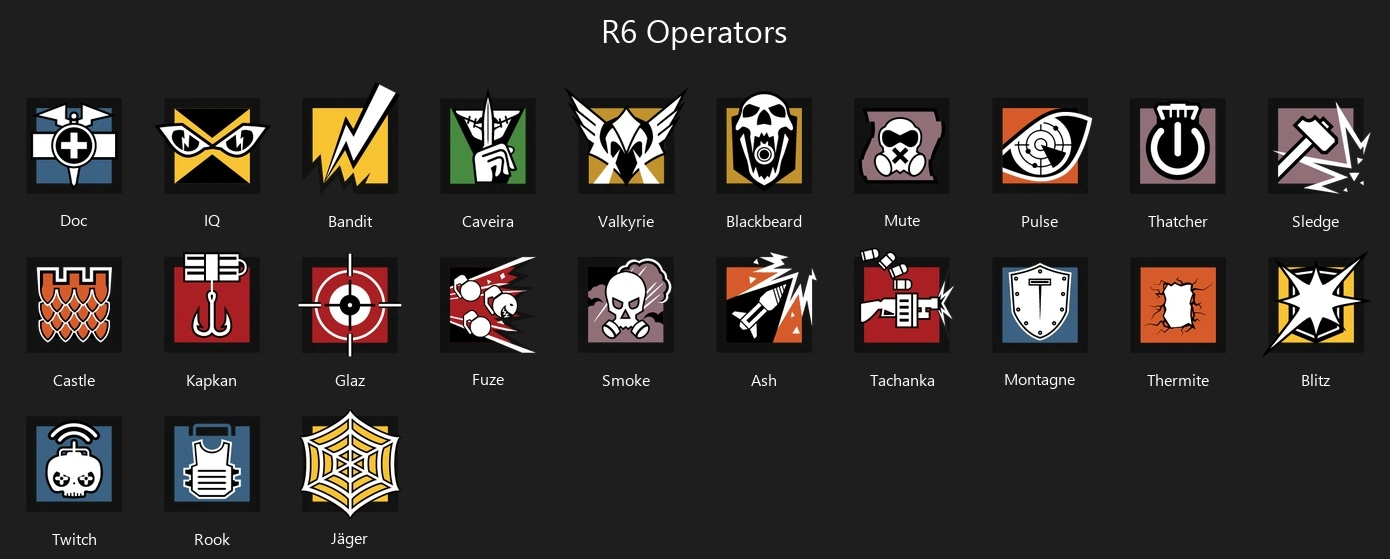The height and width of the screenshot is (559, 1390).
Task: Select Blackbeard from the grid
Action: (x=764, y=146)
